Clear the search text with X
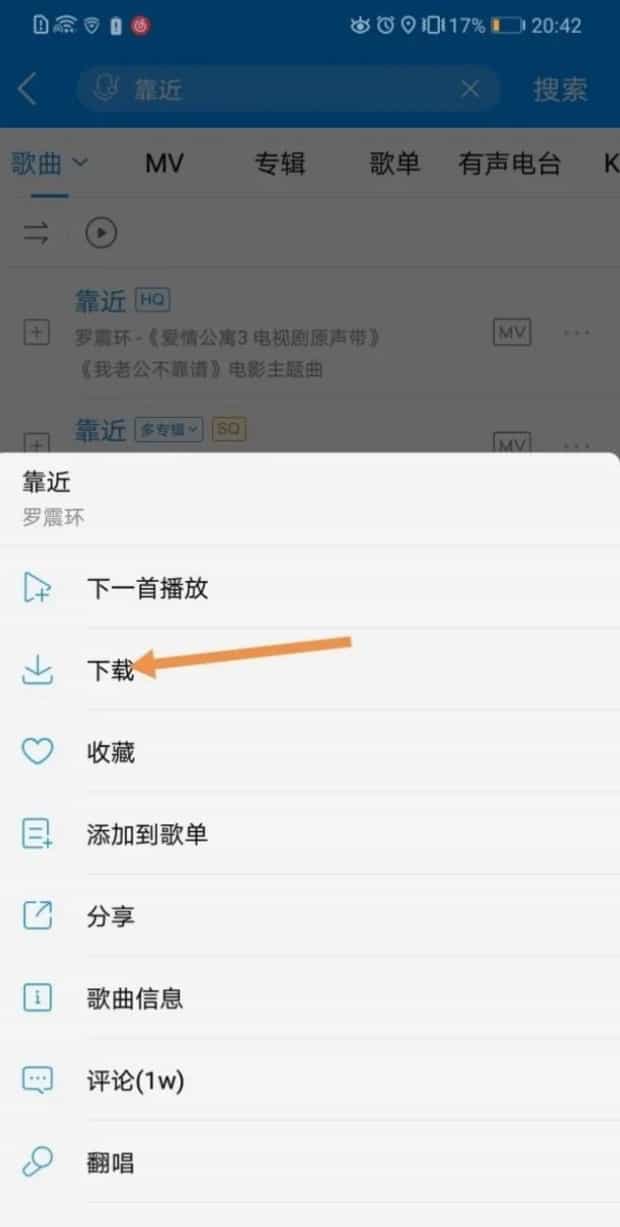The image size is (620, 1227). coord(470,90)
